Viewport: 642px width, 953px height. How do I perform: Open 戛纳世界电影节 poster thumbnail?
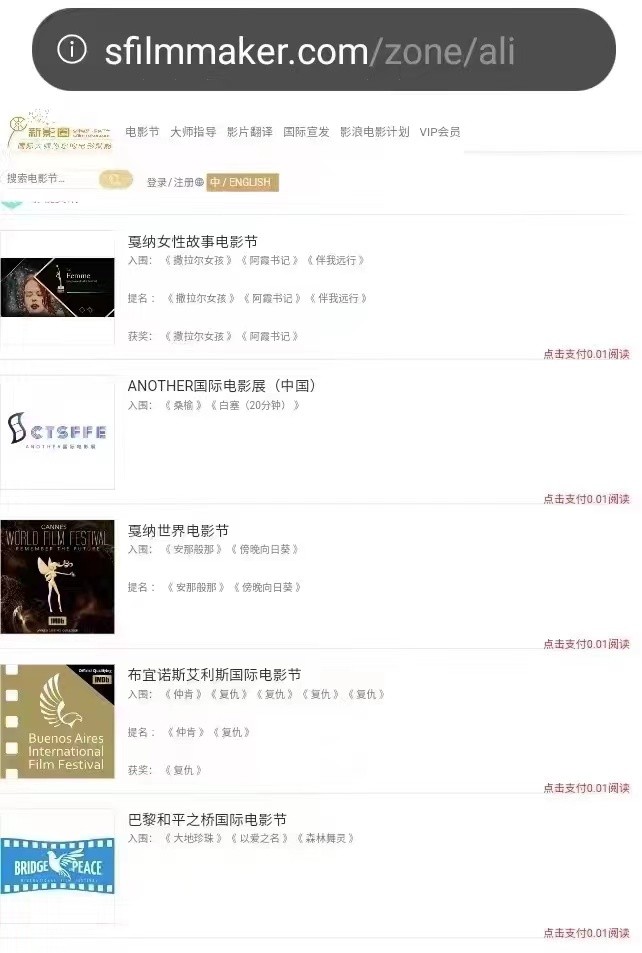[57, 577]
